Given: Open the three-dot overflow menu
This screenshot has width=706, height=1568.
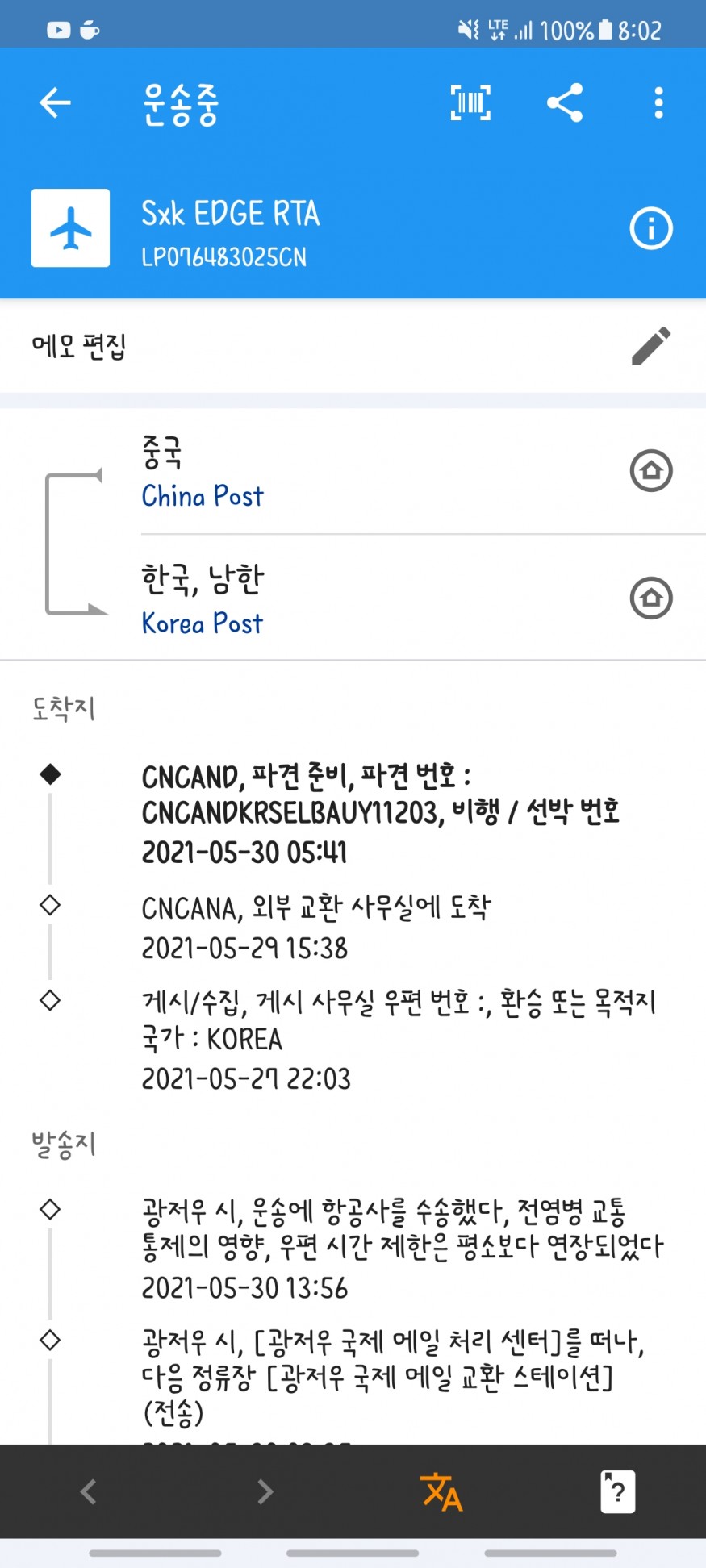Looking at the screenshot, I should point(658,103).
